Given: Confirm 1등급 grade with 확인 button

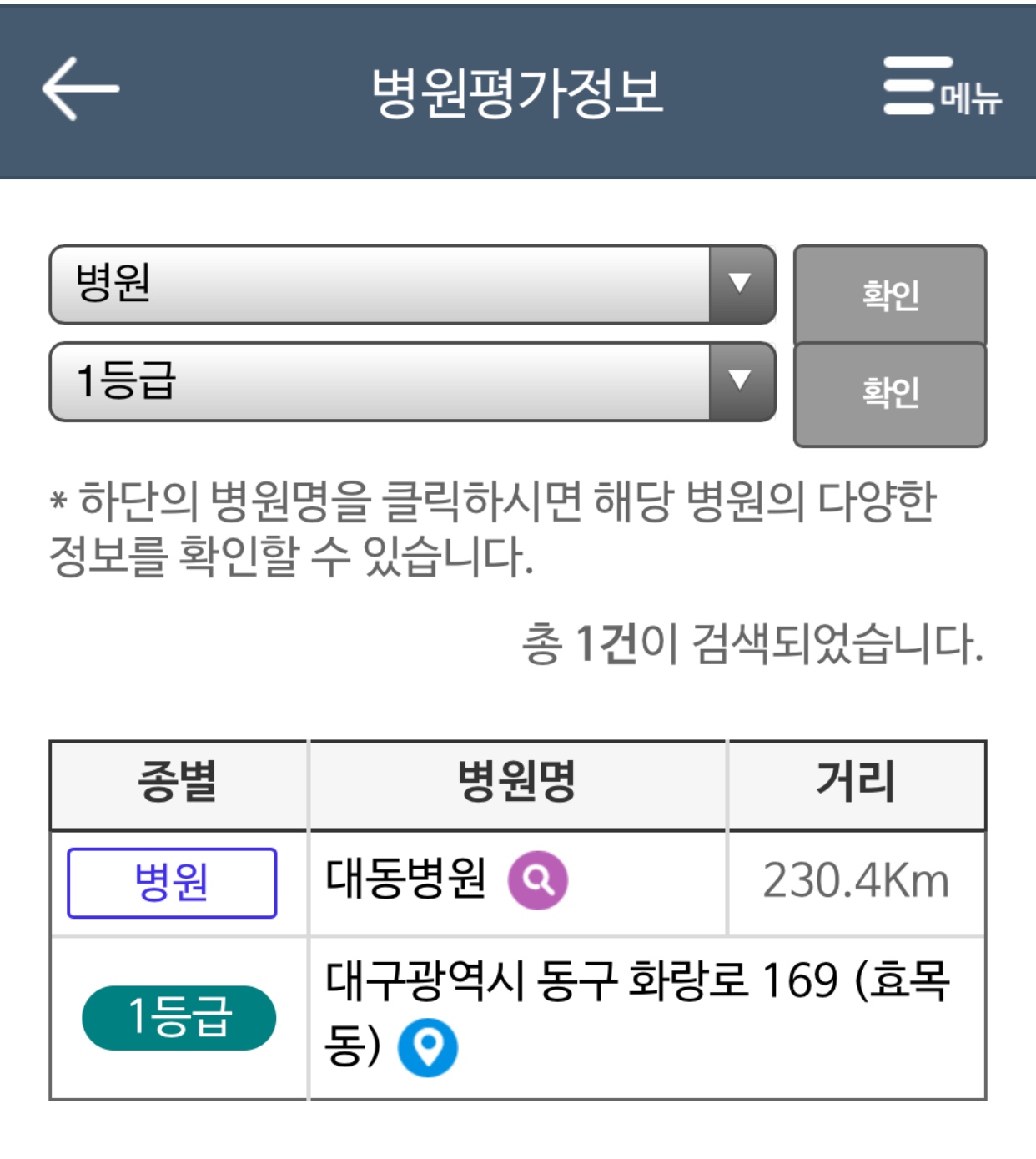Looking at the screenshot, I should click(x=889, y=394).
